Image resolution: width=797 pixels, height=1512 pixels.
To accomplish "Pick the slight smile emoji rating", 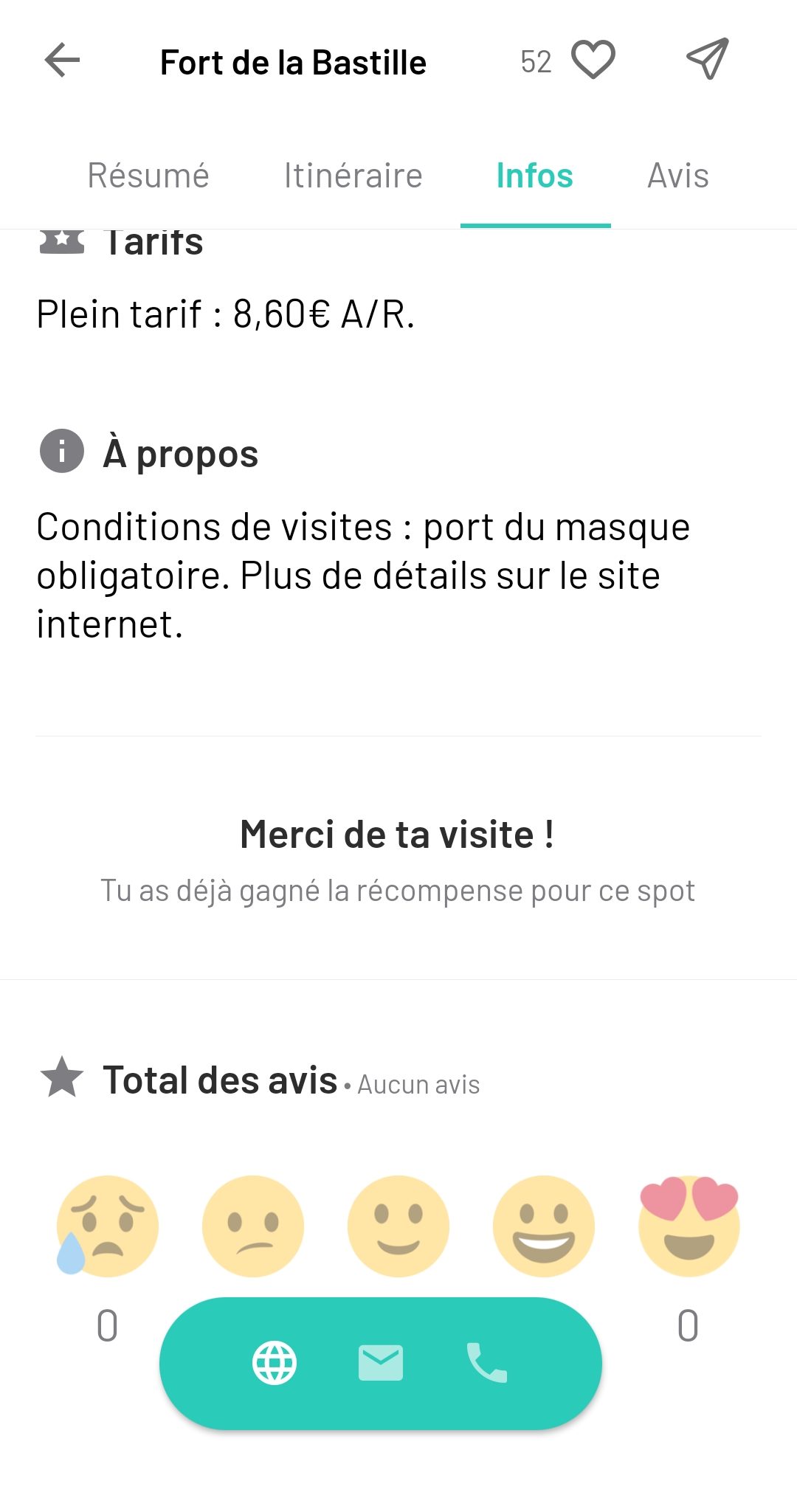I will coord(398,1226).
